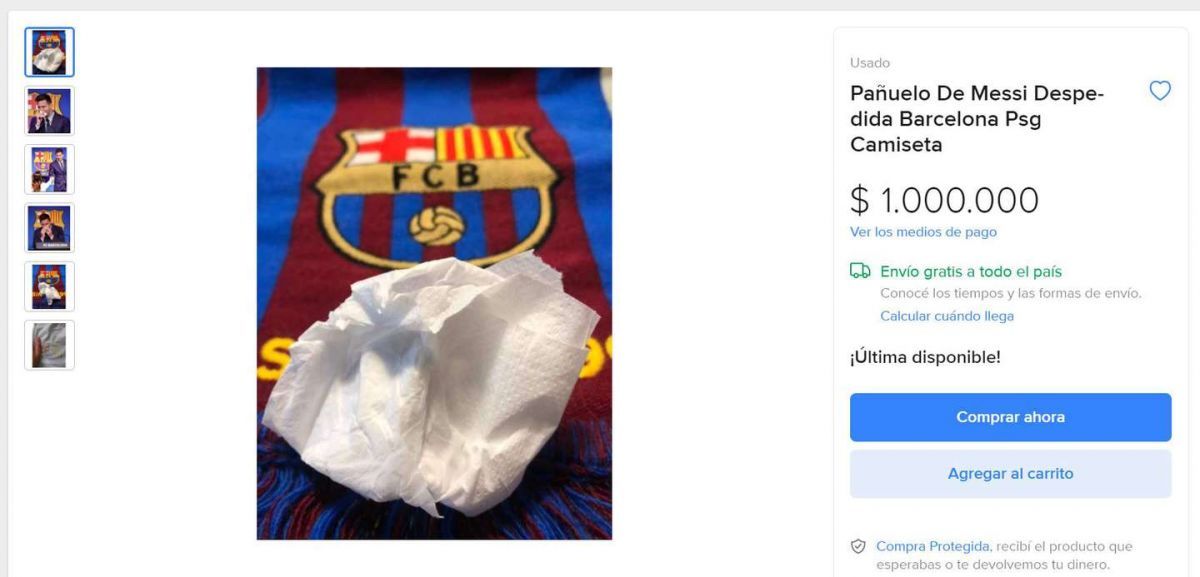
Task: Open Calcular cuándo llega
Action: coord(947,316)
